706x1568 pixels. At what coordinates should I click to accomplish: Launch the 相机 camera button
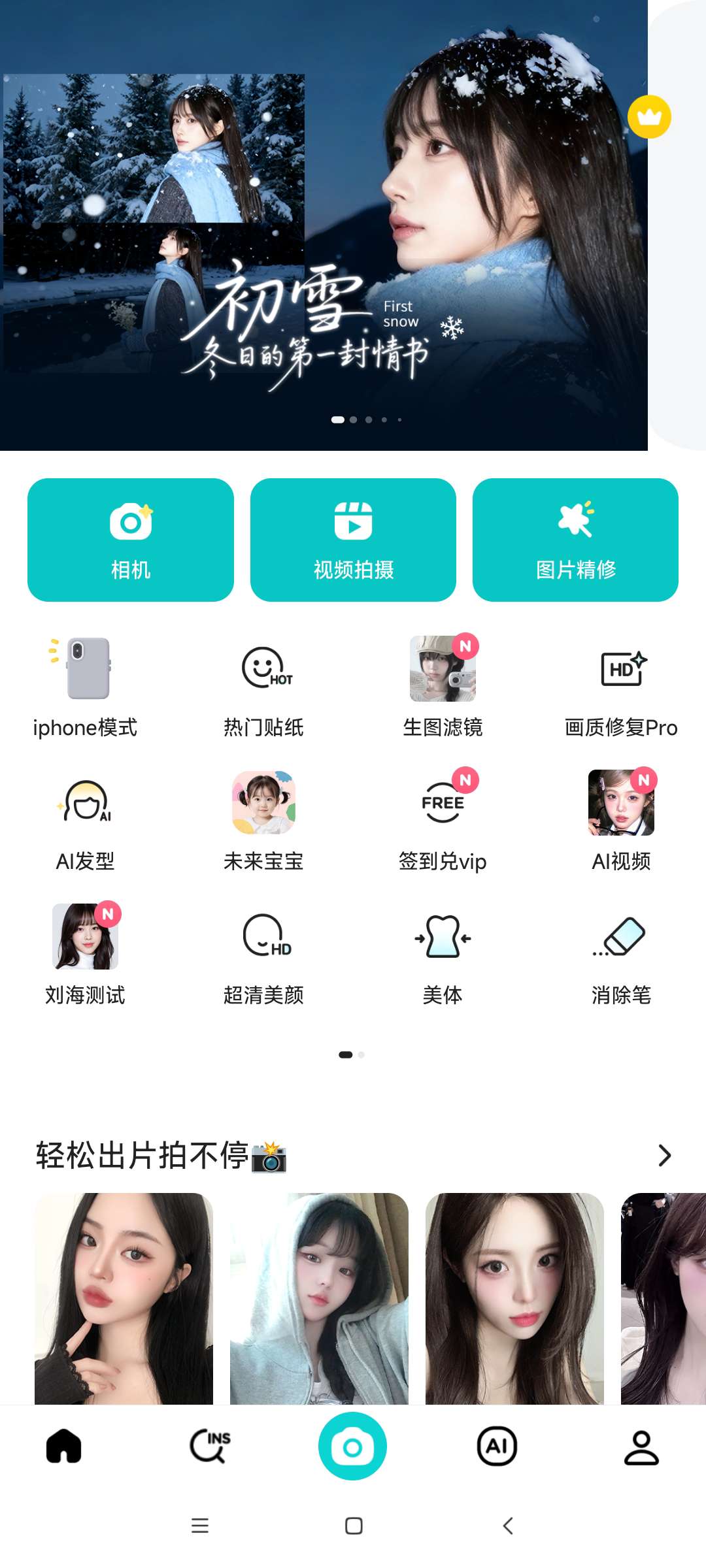[131, 540]
